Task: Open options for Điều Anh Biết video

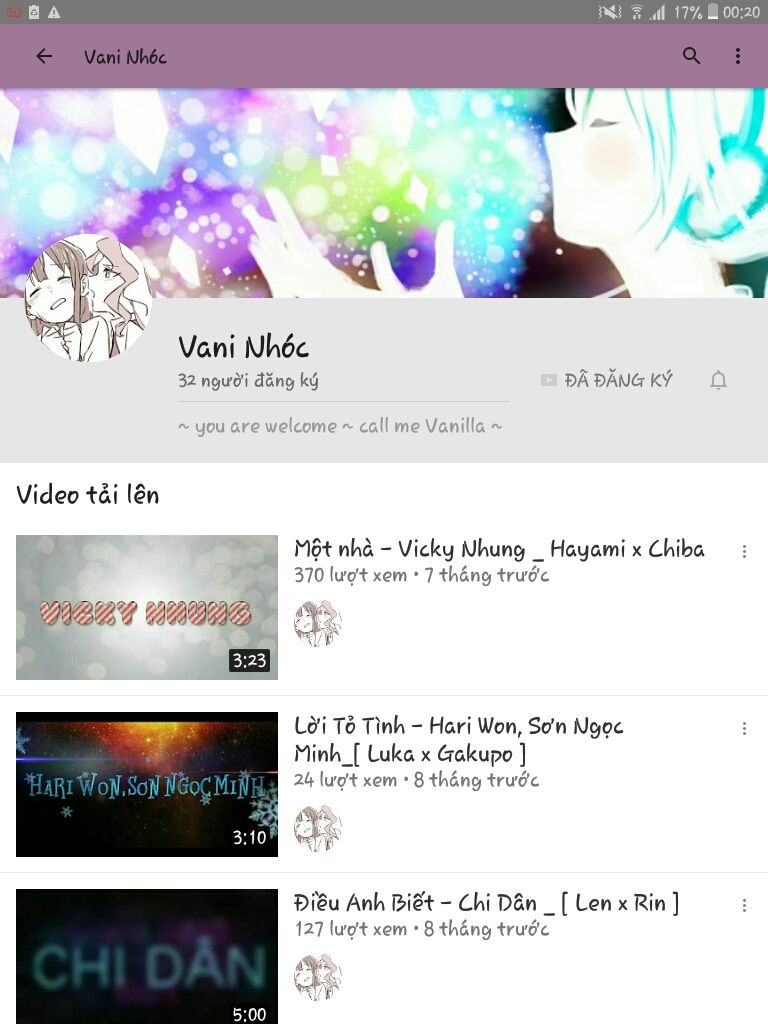Action: coord(744,905)
